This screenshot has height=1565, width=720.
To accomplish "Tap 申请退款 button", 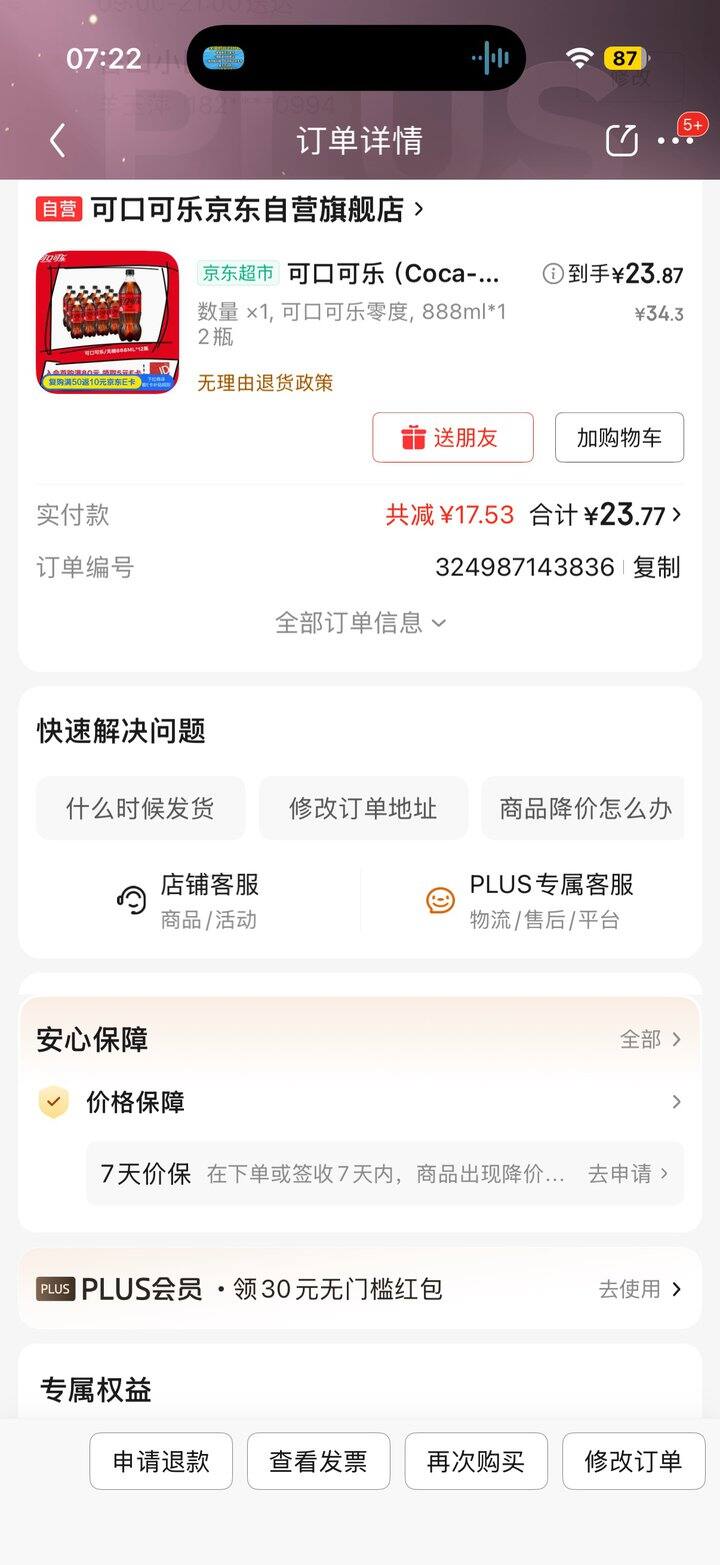I will pos(161,1461).
